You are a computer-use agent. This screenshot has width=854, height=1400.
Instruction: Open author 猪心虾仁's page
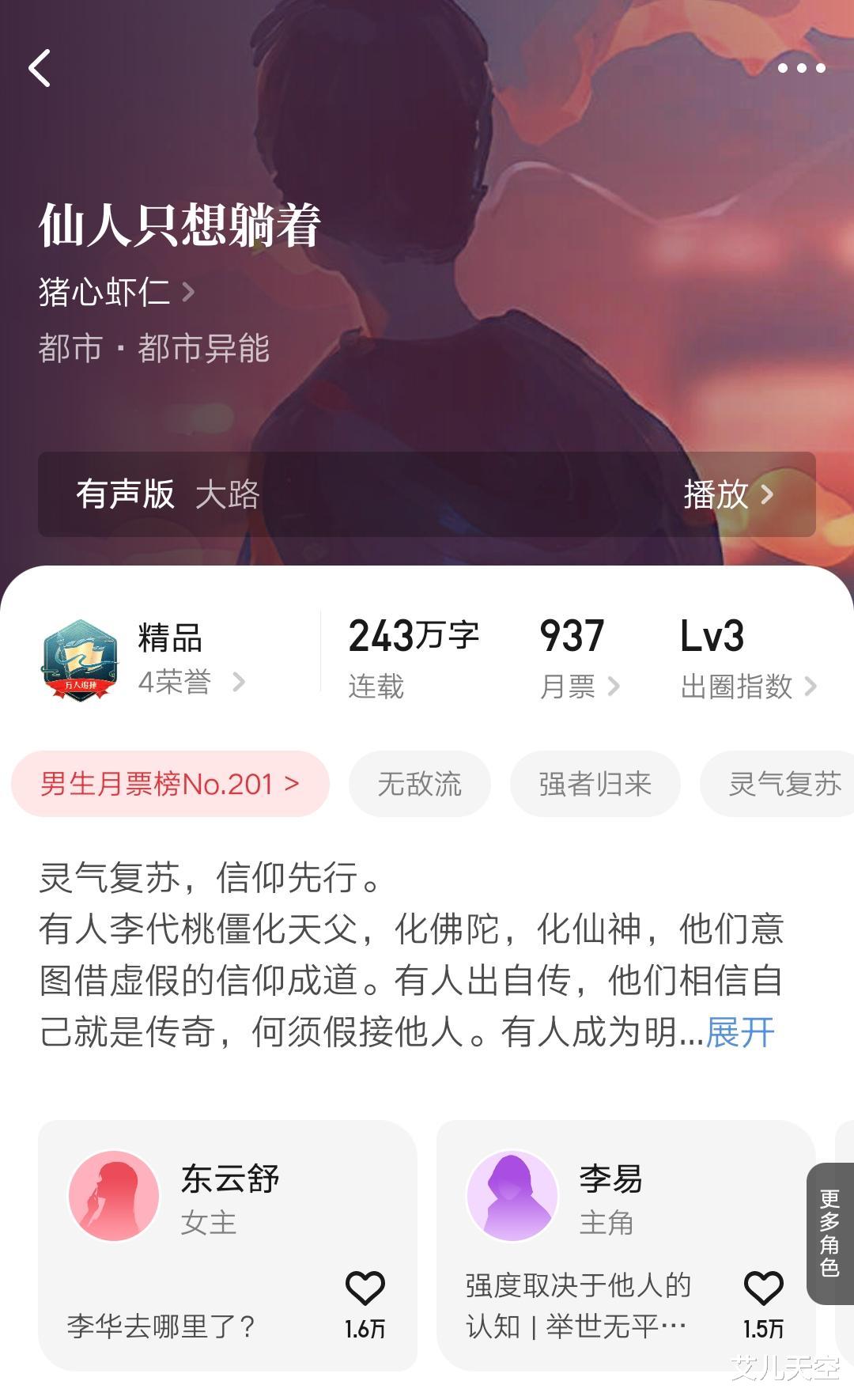click(x=116, y=292)
